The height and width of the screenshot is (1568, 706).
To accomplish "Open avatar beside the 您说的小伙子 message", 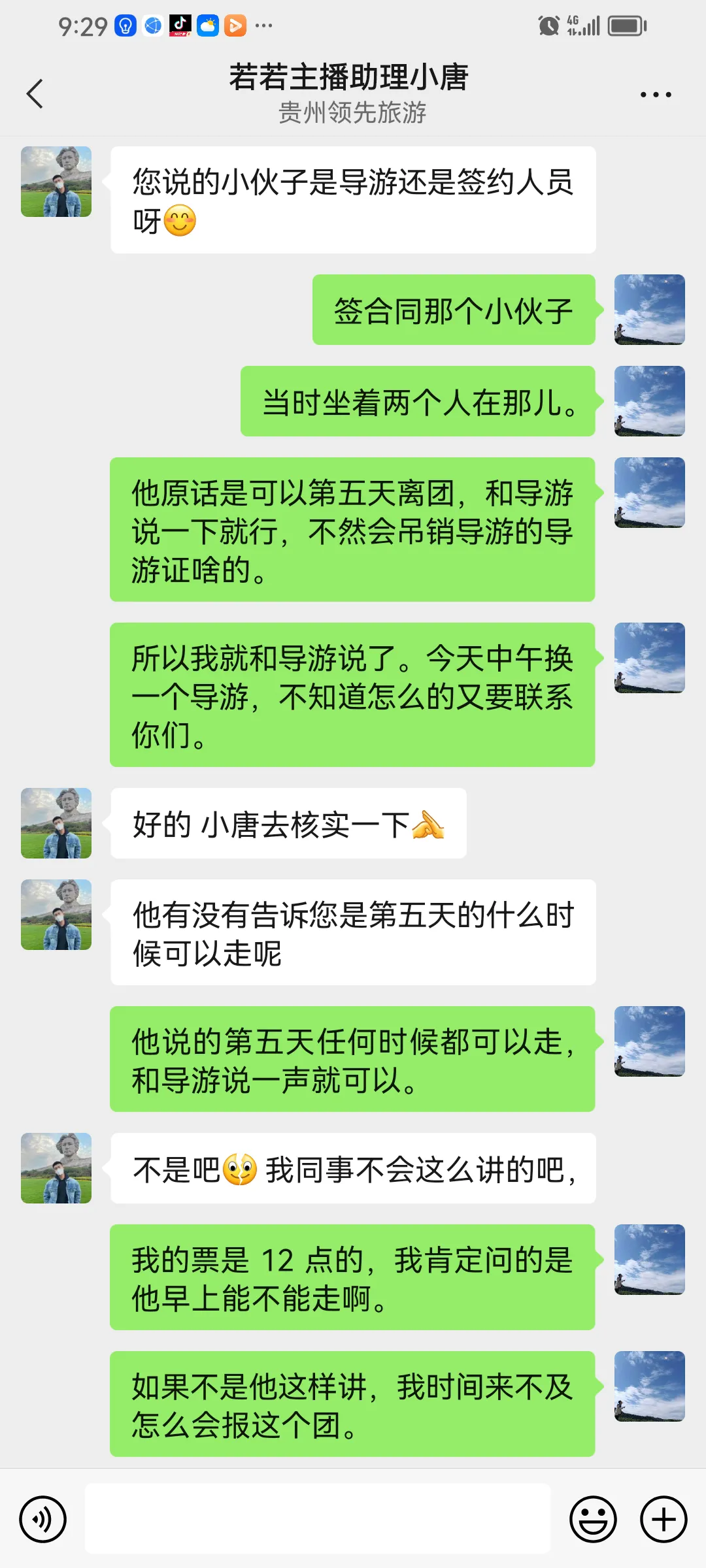I will coord(56,182).
